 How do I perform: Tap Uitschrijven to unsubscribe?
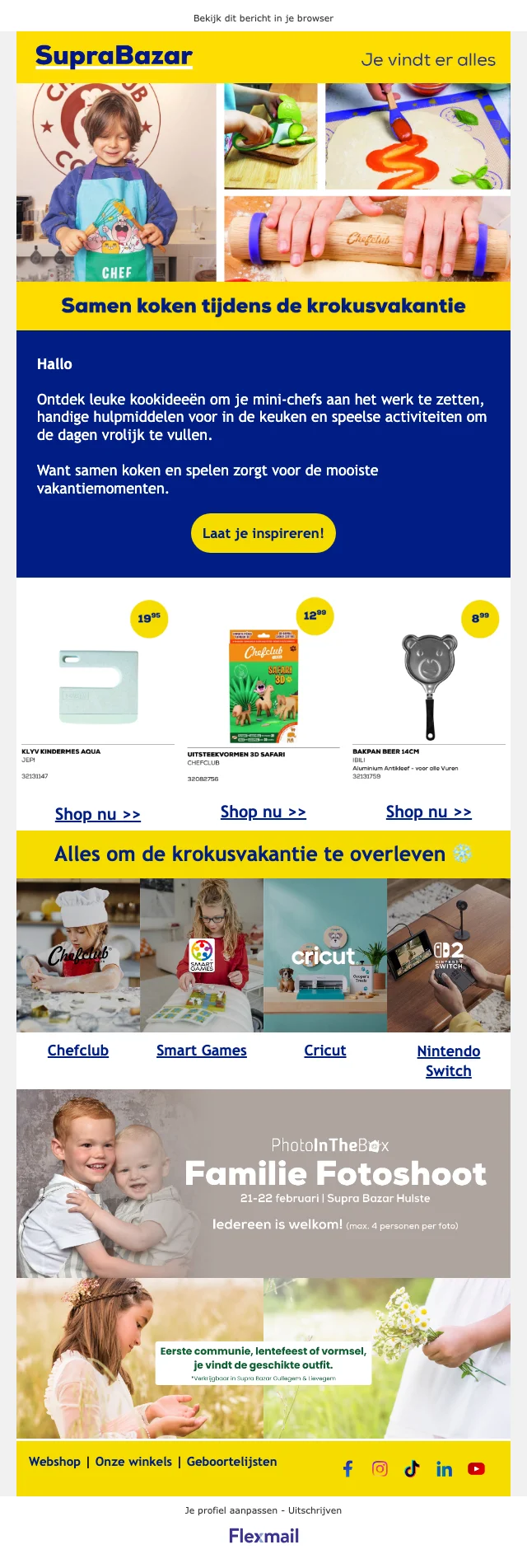[x=315, y=1510]
